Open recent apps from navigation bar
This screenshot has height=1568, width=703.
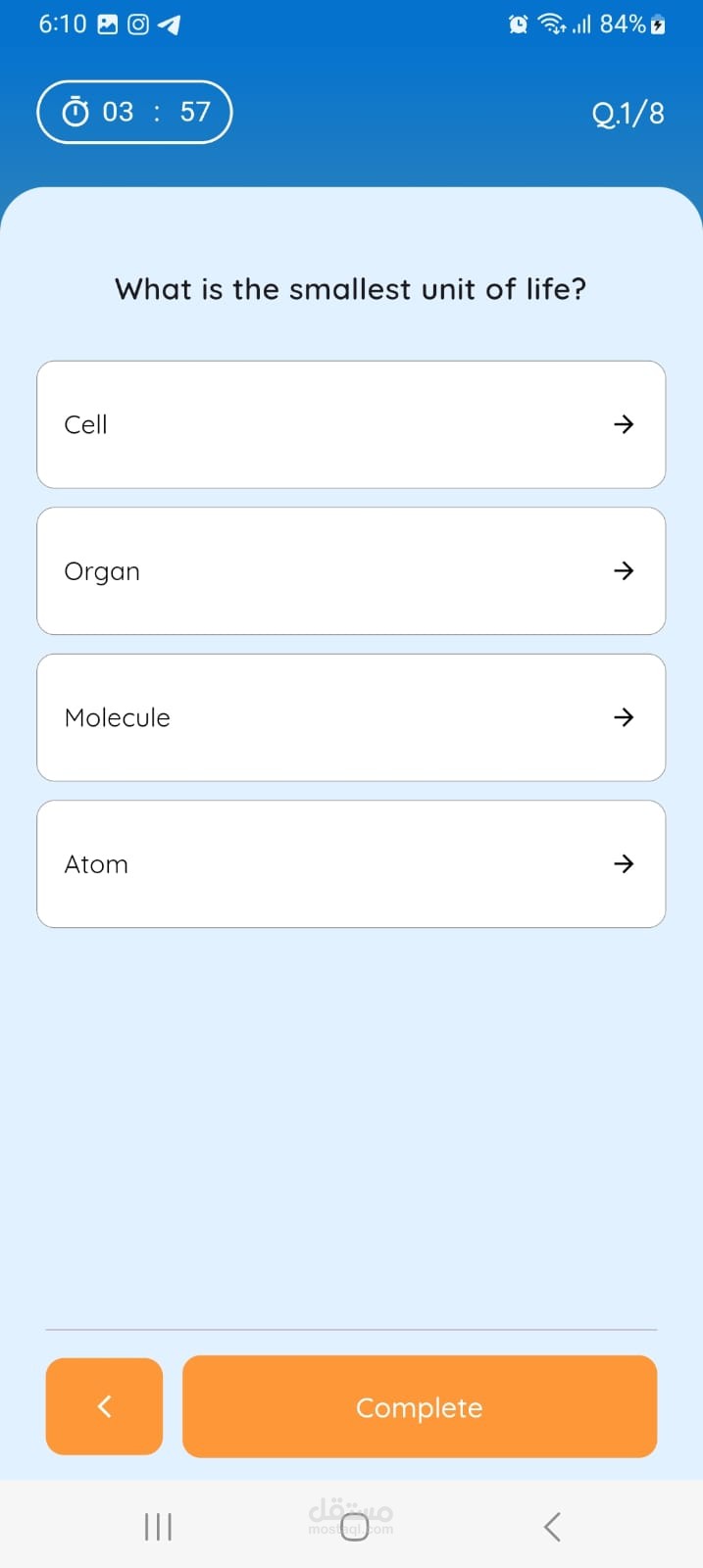click(x=158, y=1526)
